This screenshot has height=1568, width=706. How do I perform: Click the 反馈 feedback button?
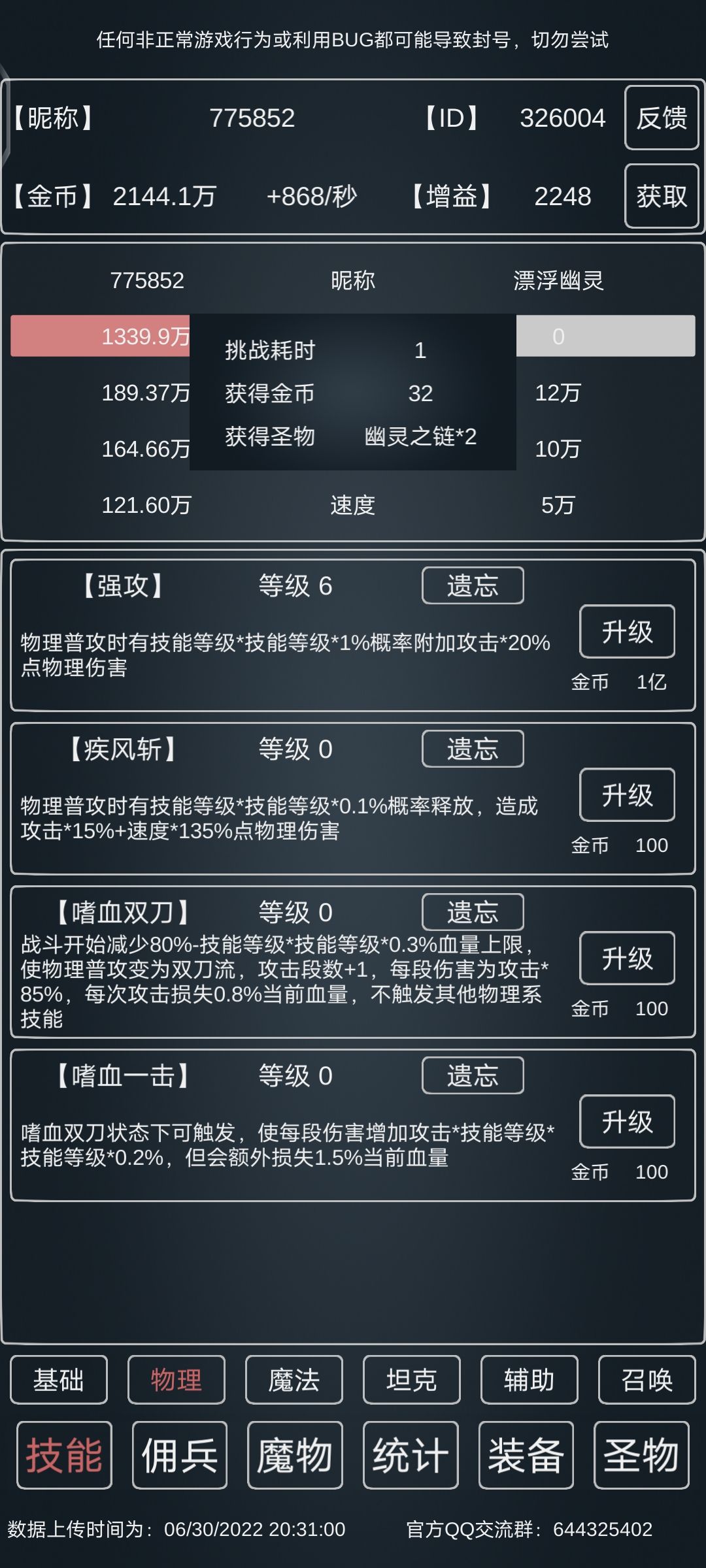(661, 118)
